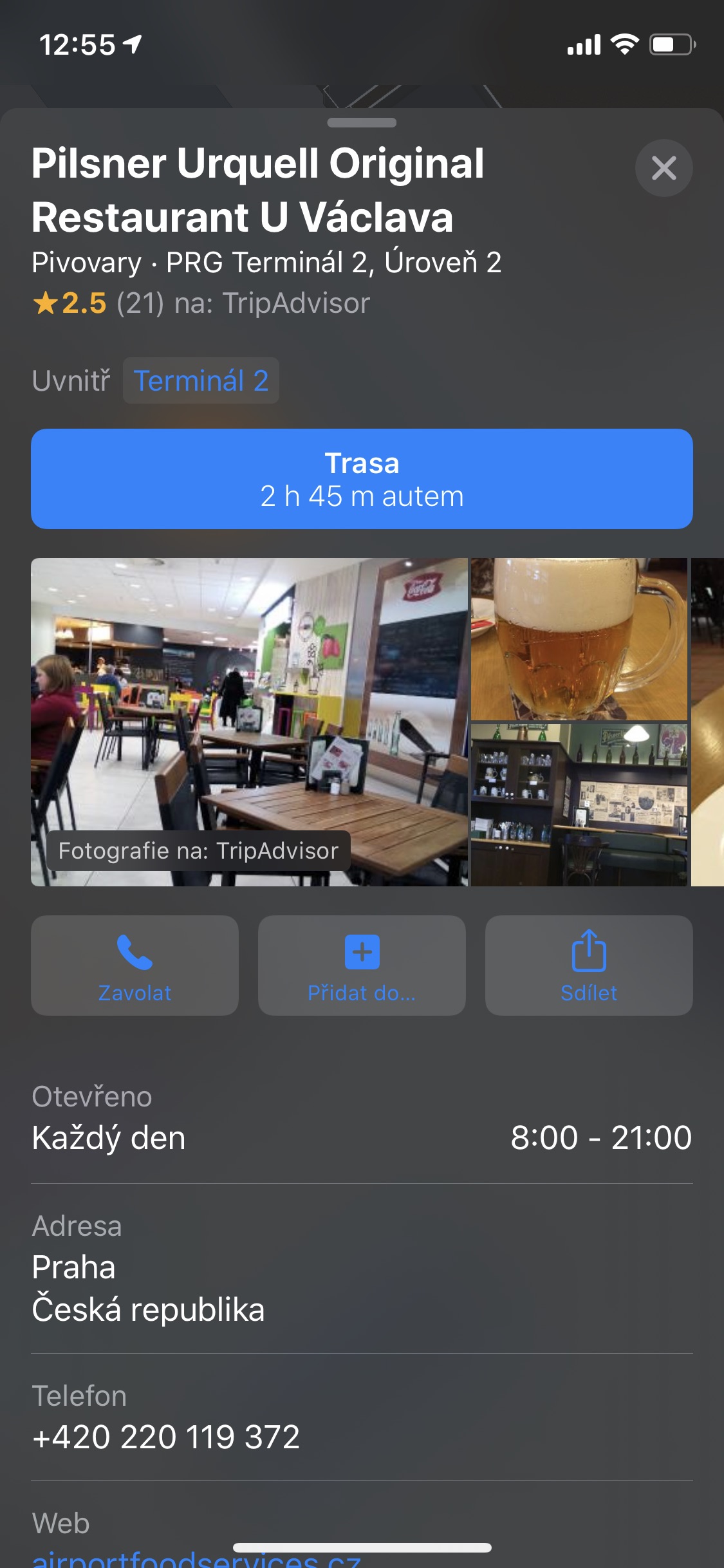
Task: Tap Přidat do… to save place
Action: pyautogui.click(x=362, y=965)
